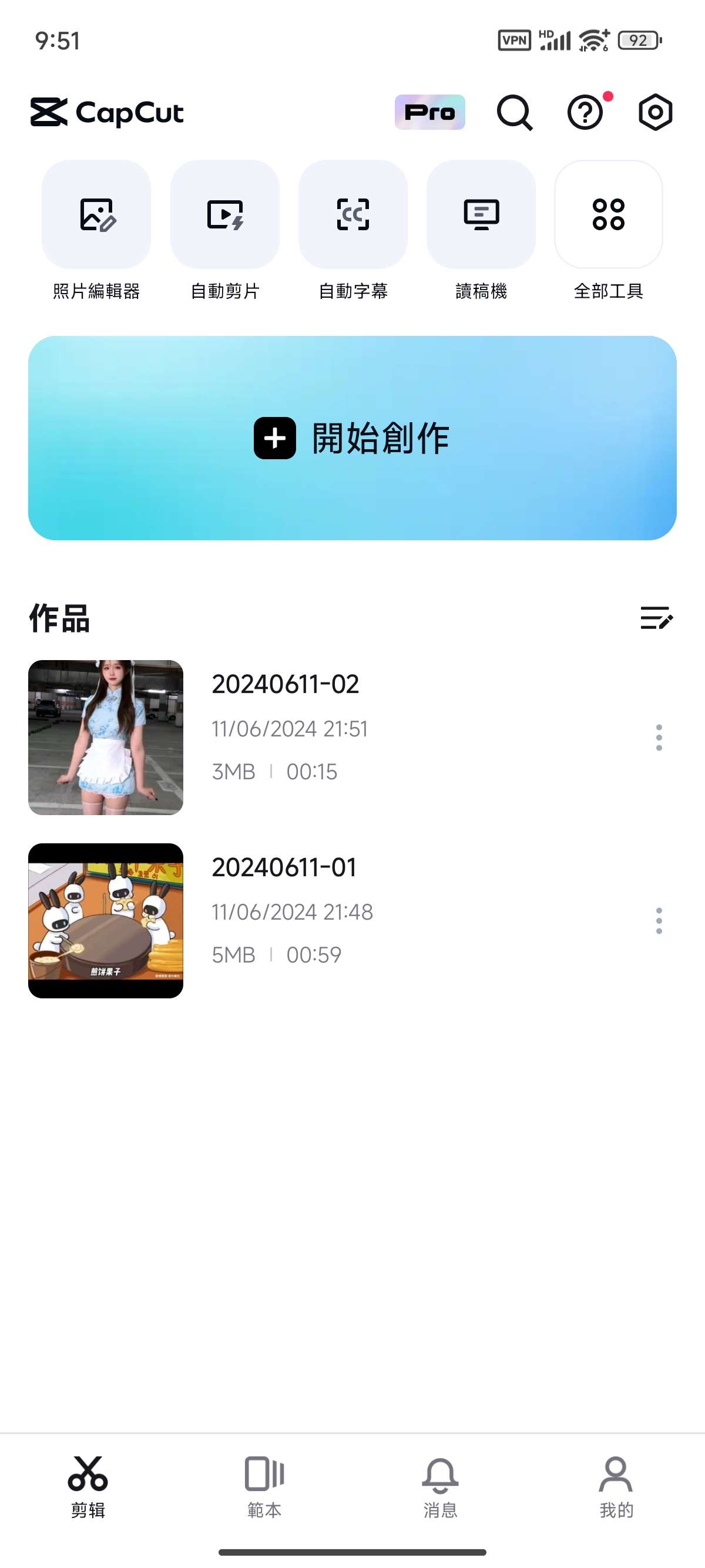
Task: Open the help question mark icon
Action: [586, 113]
